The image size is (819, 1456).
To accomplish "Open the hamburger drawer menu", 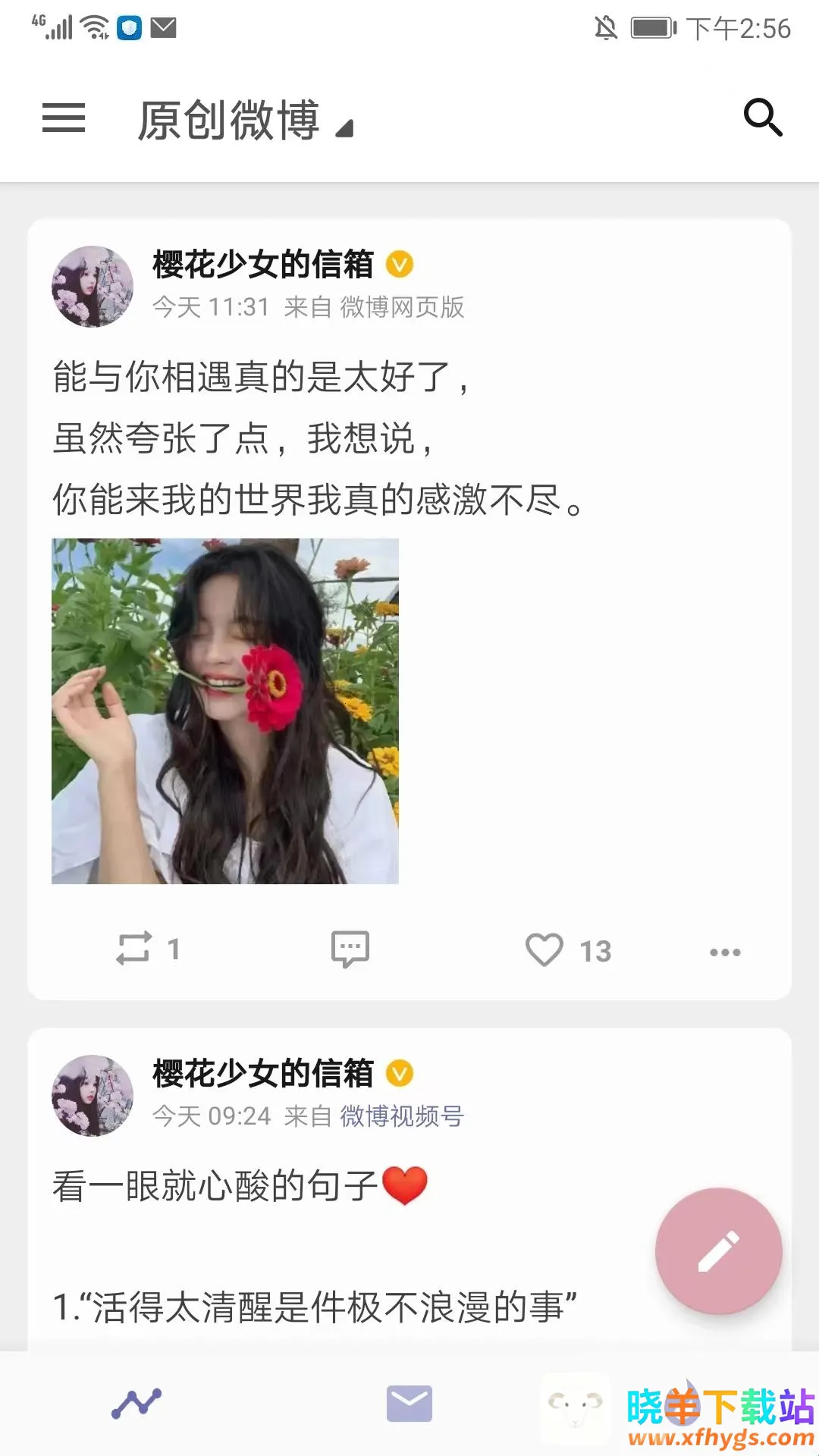I will point(64,118).
